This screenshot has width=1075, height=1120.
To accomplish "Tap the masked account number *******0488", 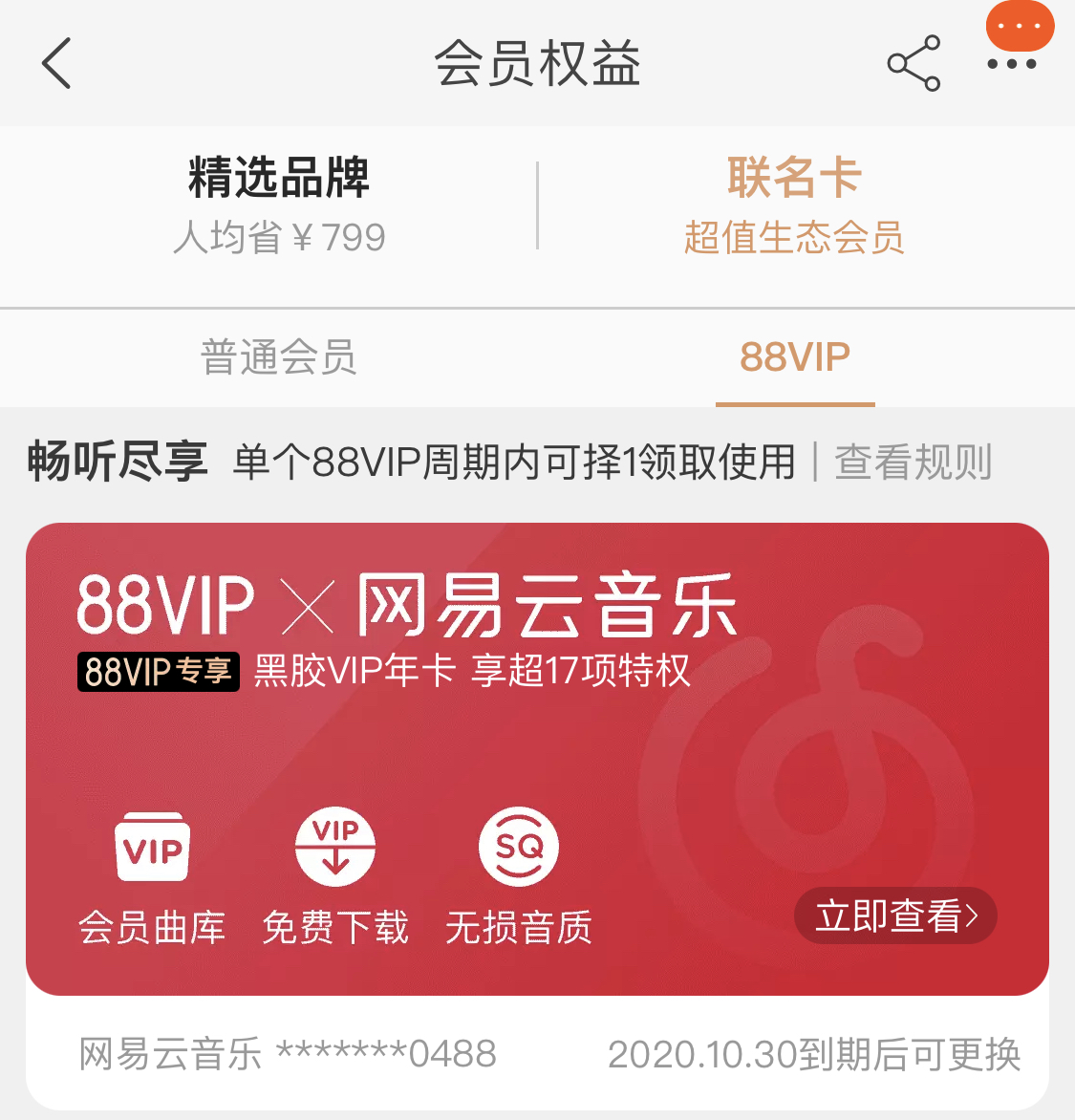I will [382, 1053].
